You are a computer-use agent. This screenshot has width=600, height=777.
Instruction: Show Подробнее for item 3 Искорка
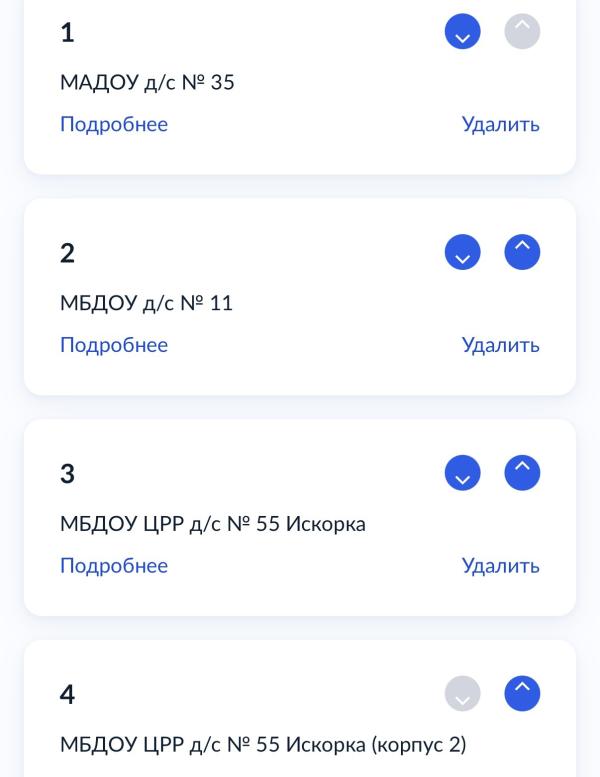(114, 566)
